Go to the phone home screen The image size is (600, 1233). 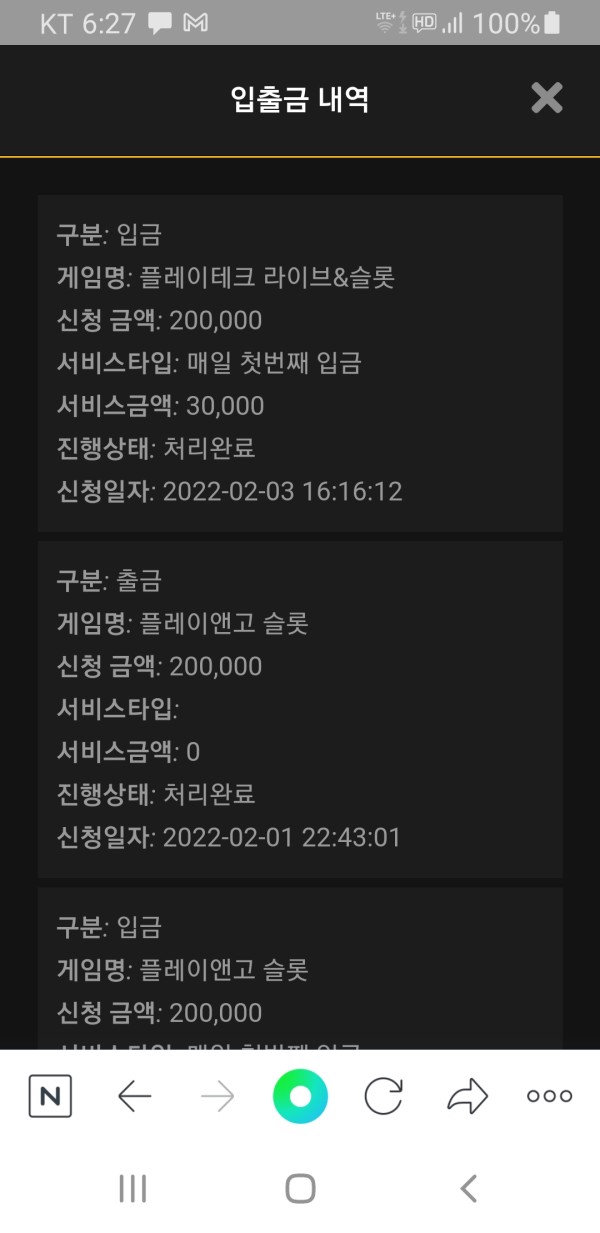pos(300,1188)
